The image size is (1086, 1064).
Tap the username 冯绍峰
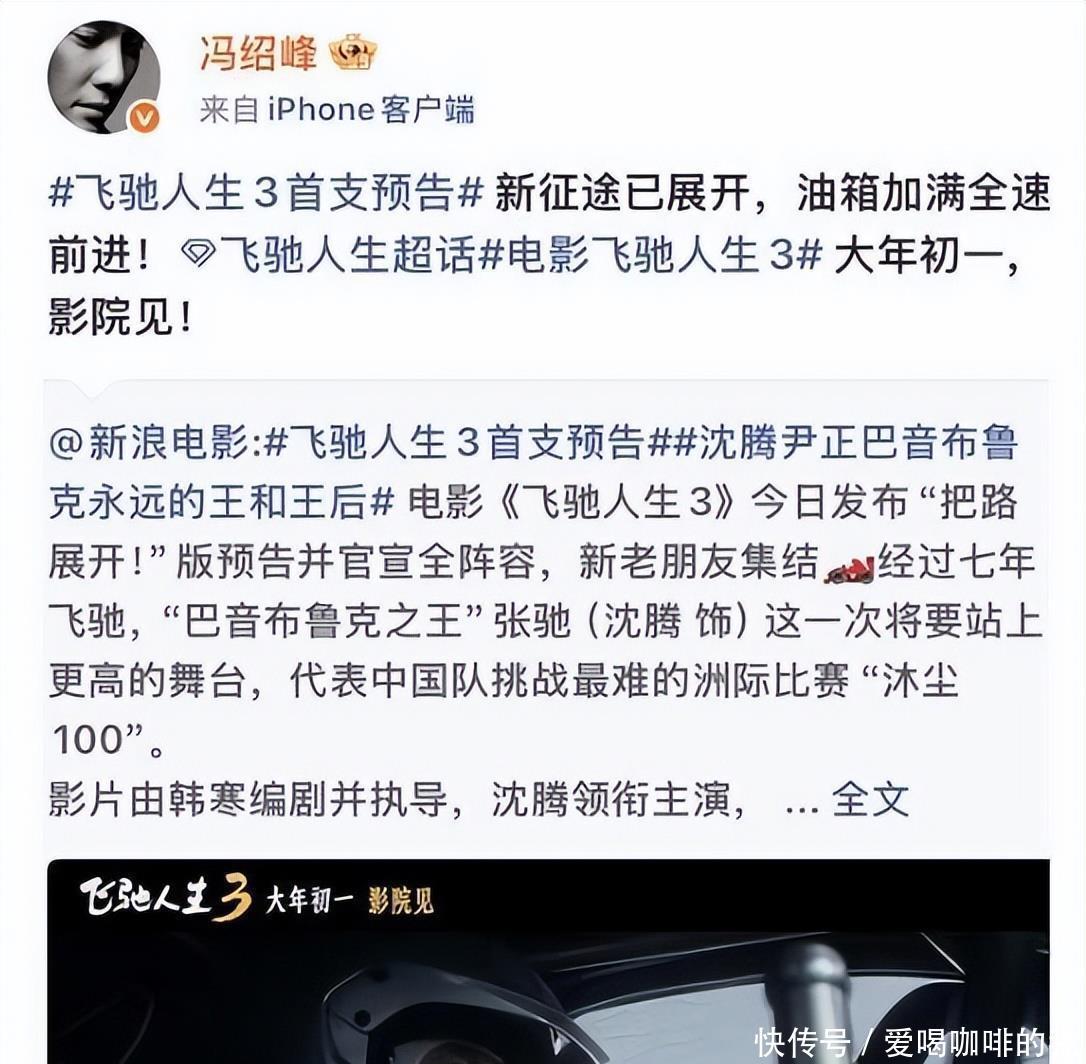point(258,53)
